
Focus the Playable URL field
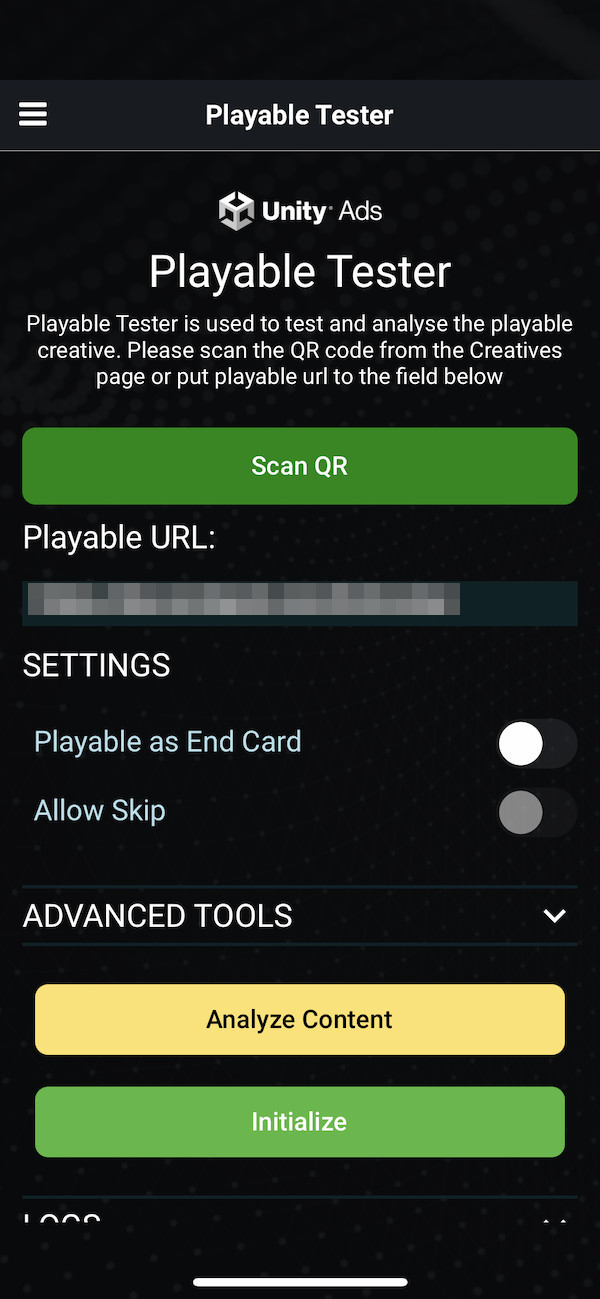[300, 603]
